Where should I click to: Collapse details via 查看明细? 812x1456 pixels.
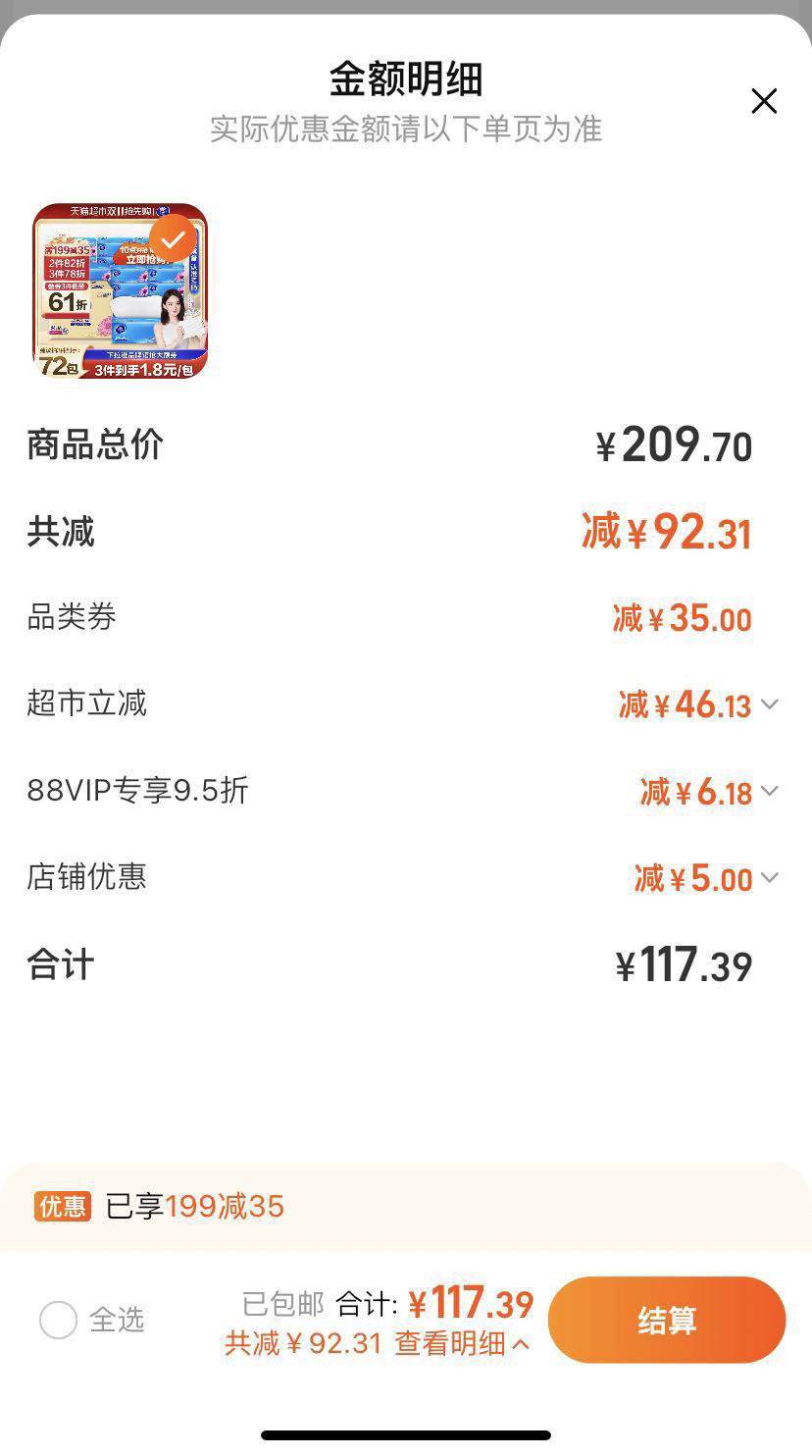462,1343
